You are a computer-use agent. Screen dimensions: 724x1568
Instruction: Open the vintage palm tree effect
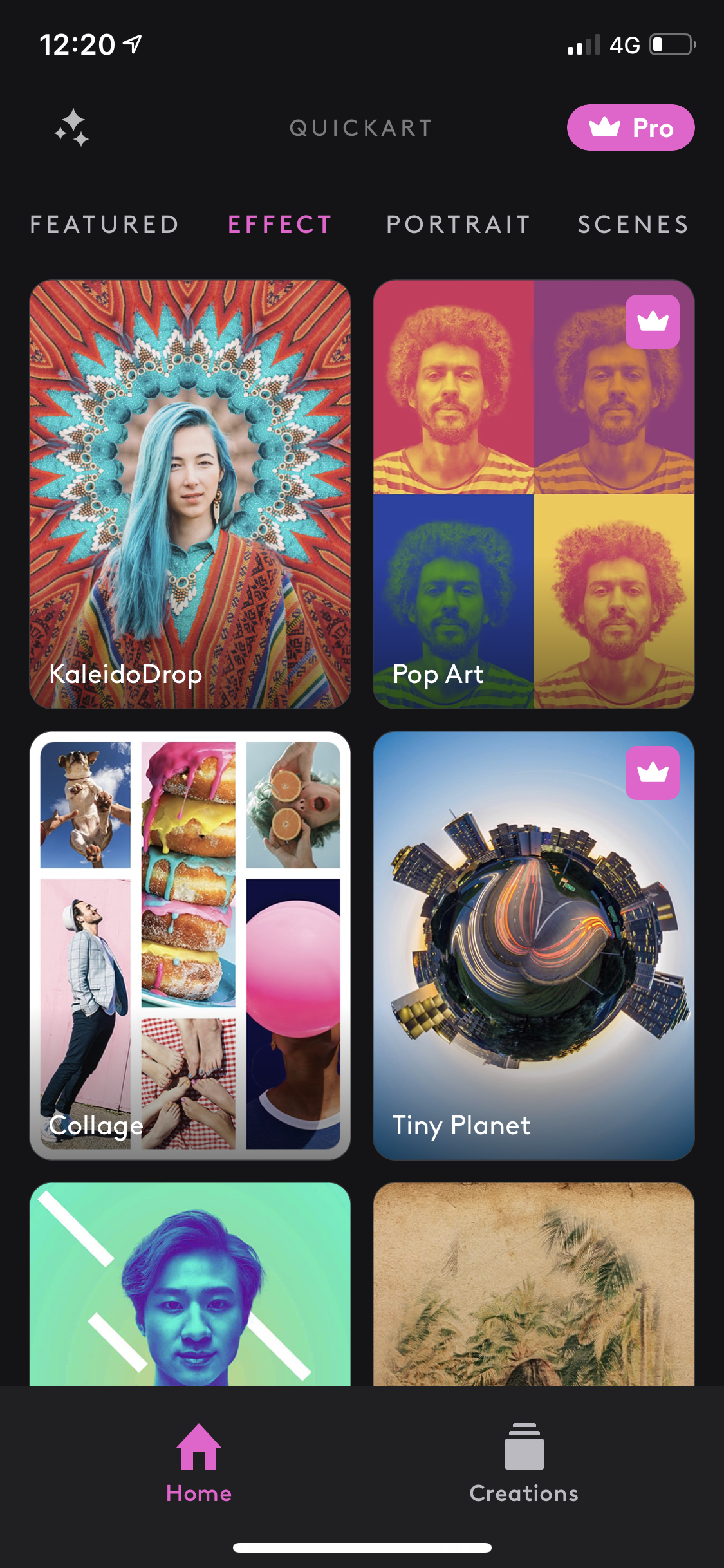534,1284
